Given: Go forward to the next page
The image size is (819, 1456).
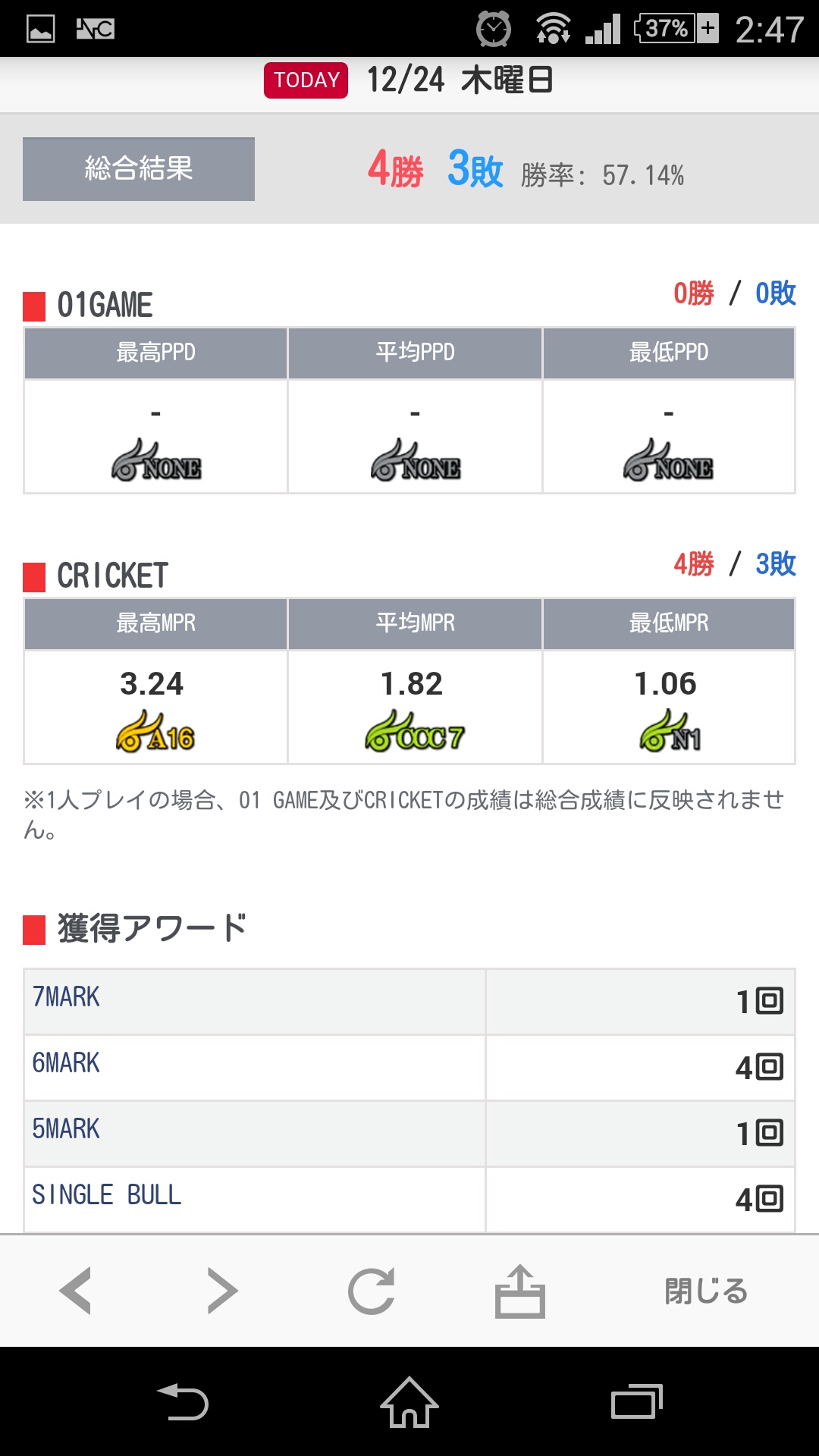Looking at the screenshot, I should [x=222, y=1291].
